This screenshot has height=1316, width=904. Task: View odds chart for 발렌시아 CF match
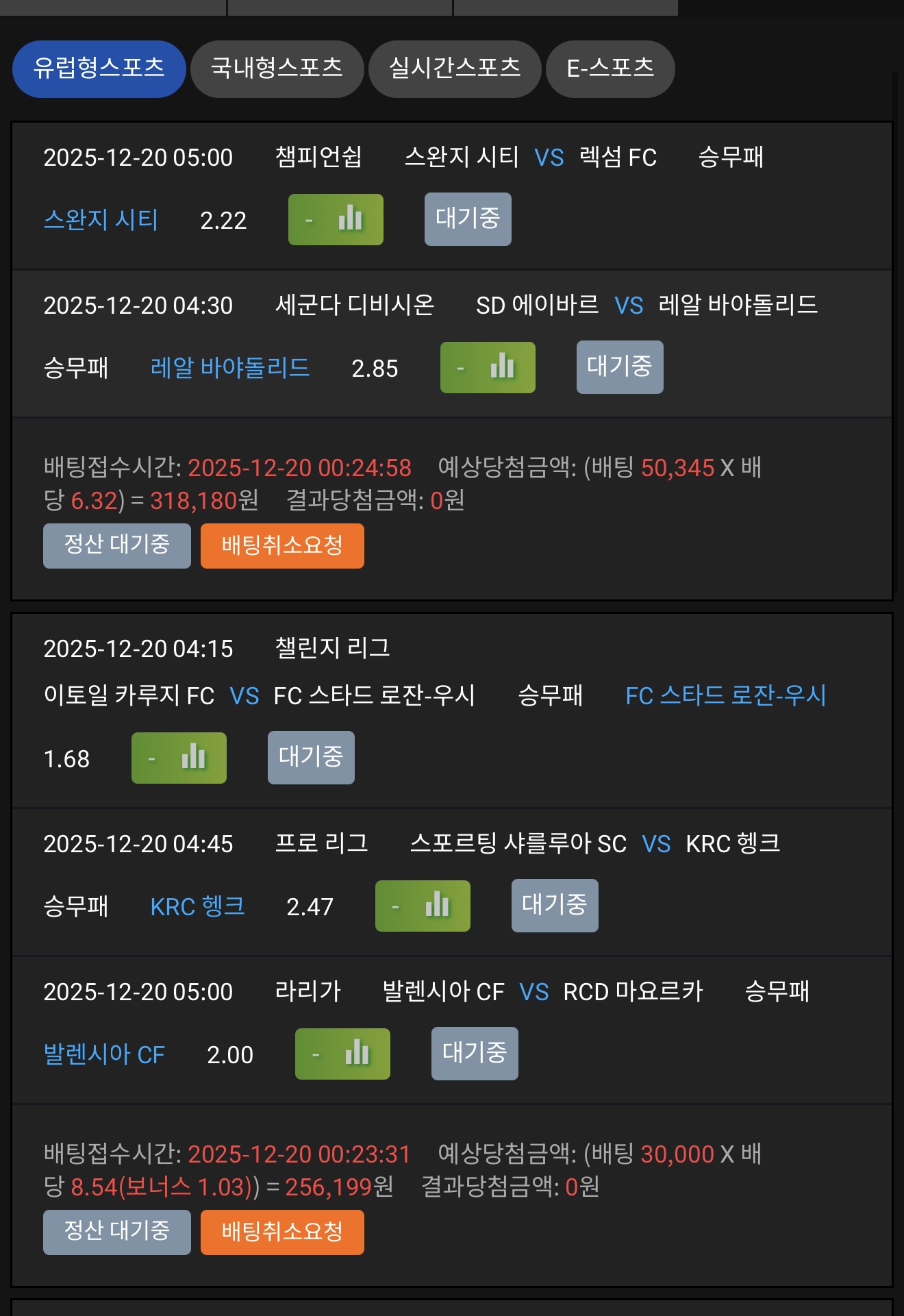pos(341,1054)
